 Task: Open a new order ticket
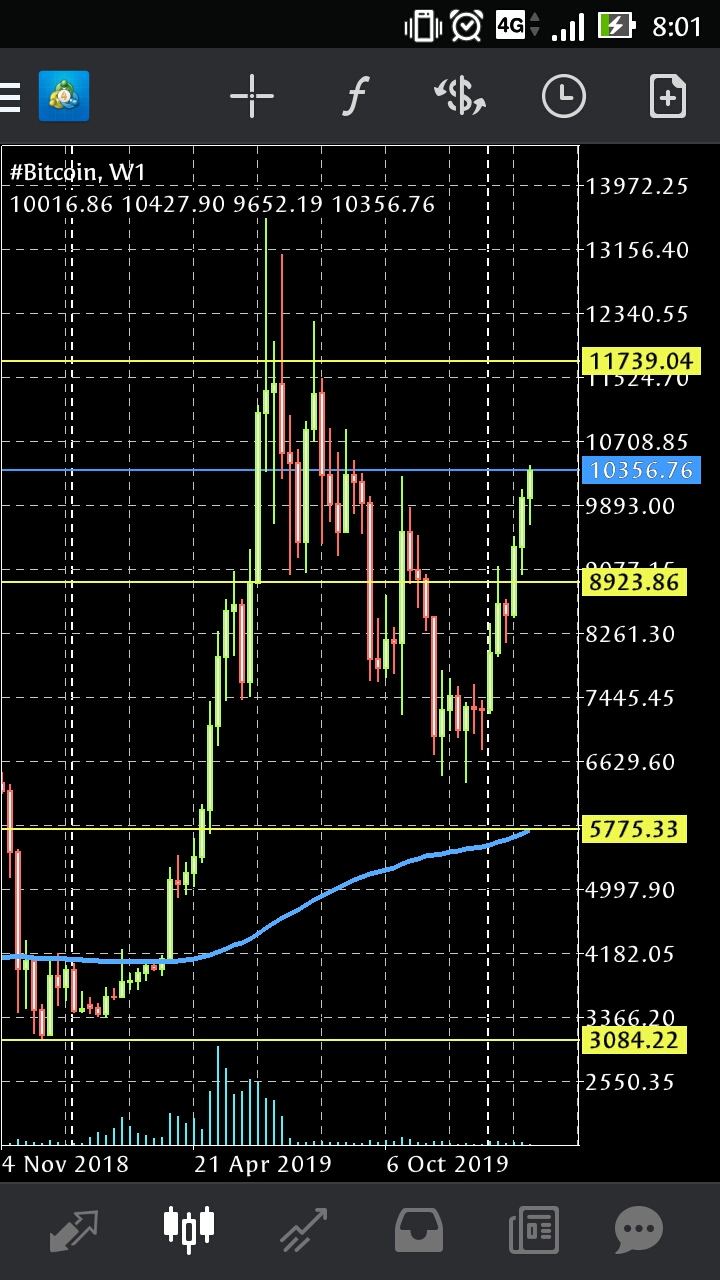tap(667, 97)
